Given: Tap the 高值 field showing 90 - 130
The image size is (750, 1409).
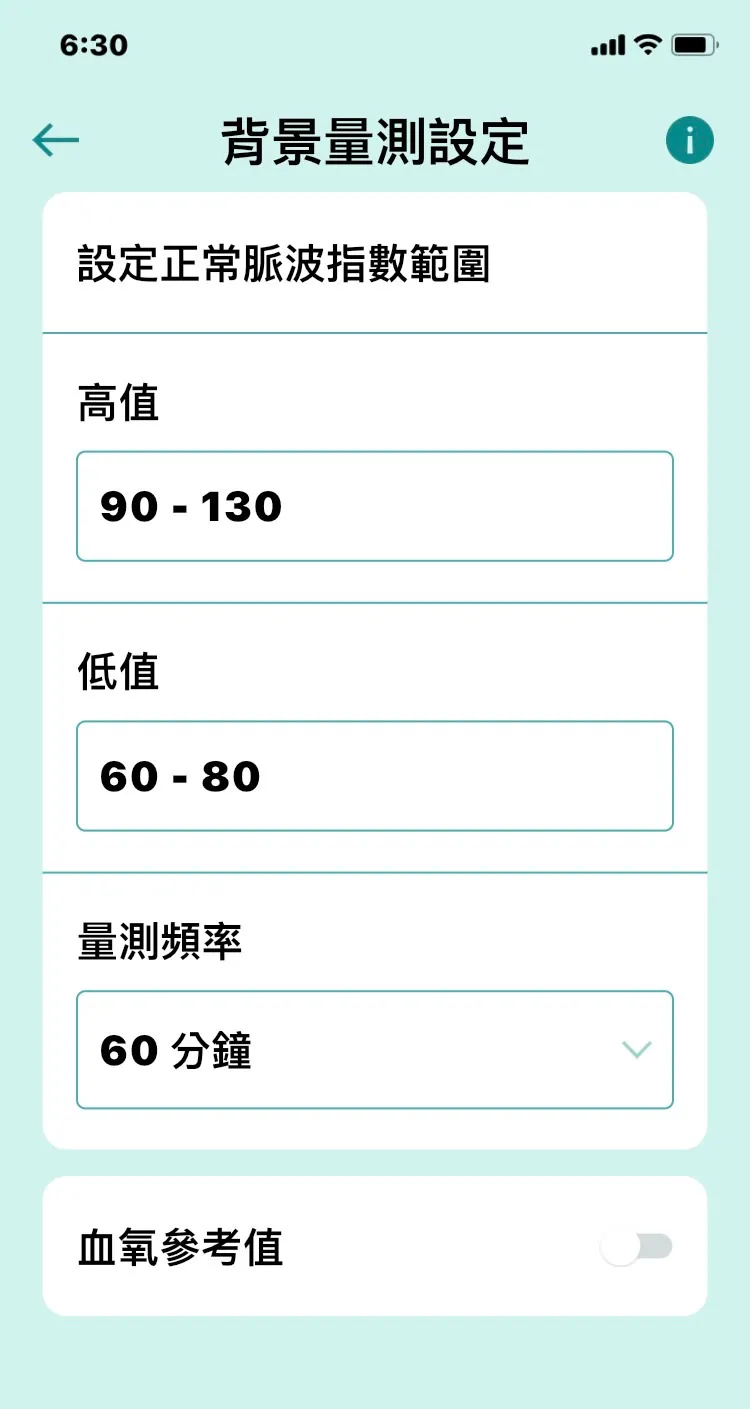Looking at the screenshot, I should (375, 507).
